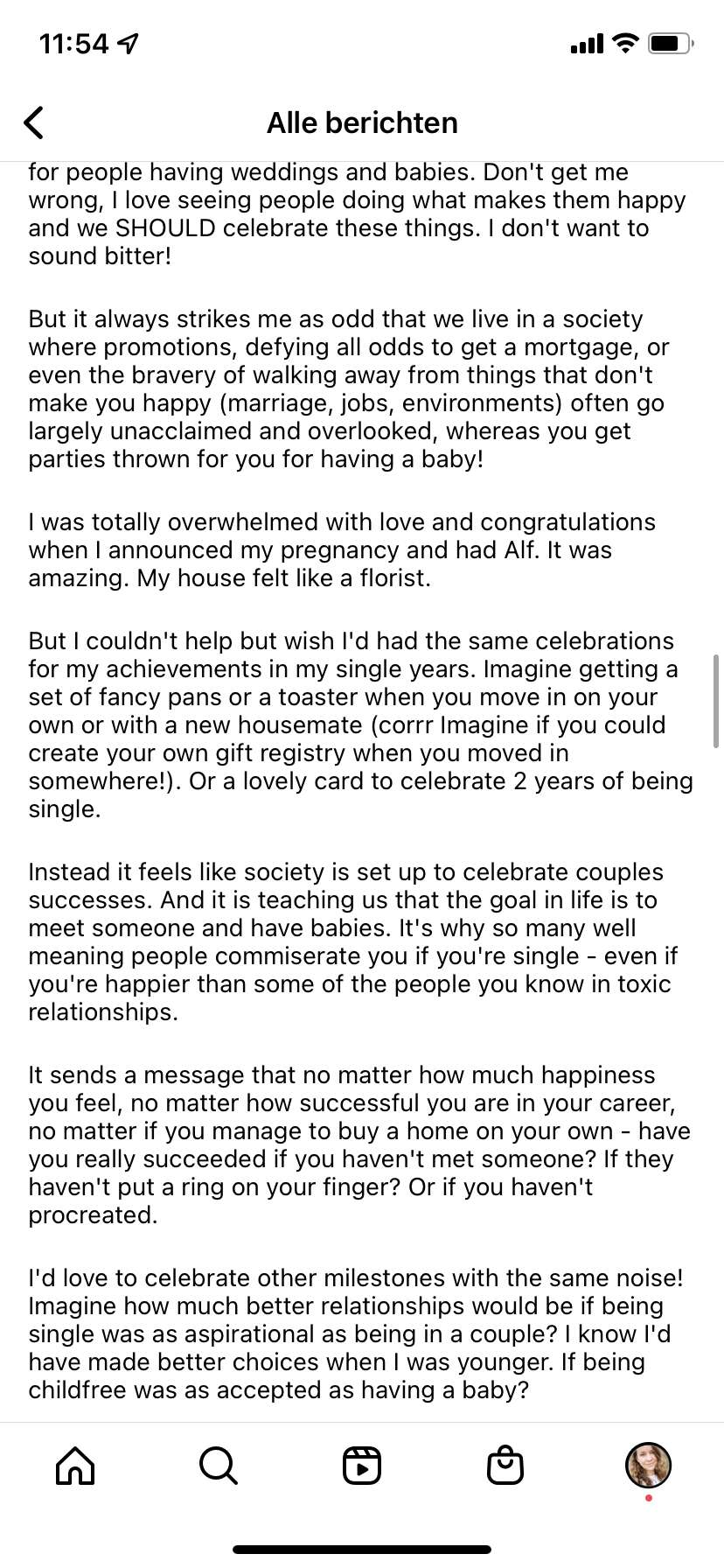Go to the profile avatar tab
The width and height of the screenshot is (724, 1568).
pyautogui.click(x=648, y=1465)
